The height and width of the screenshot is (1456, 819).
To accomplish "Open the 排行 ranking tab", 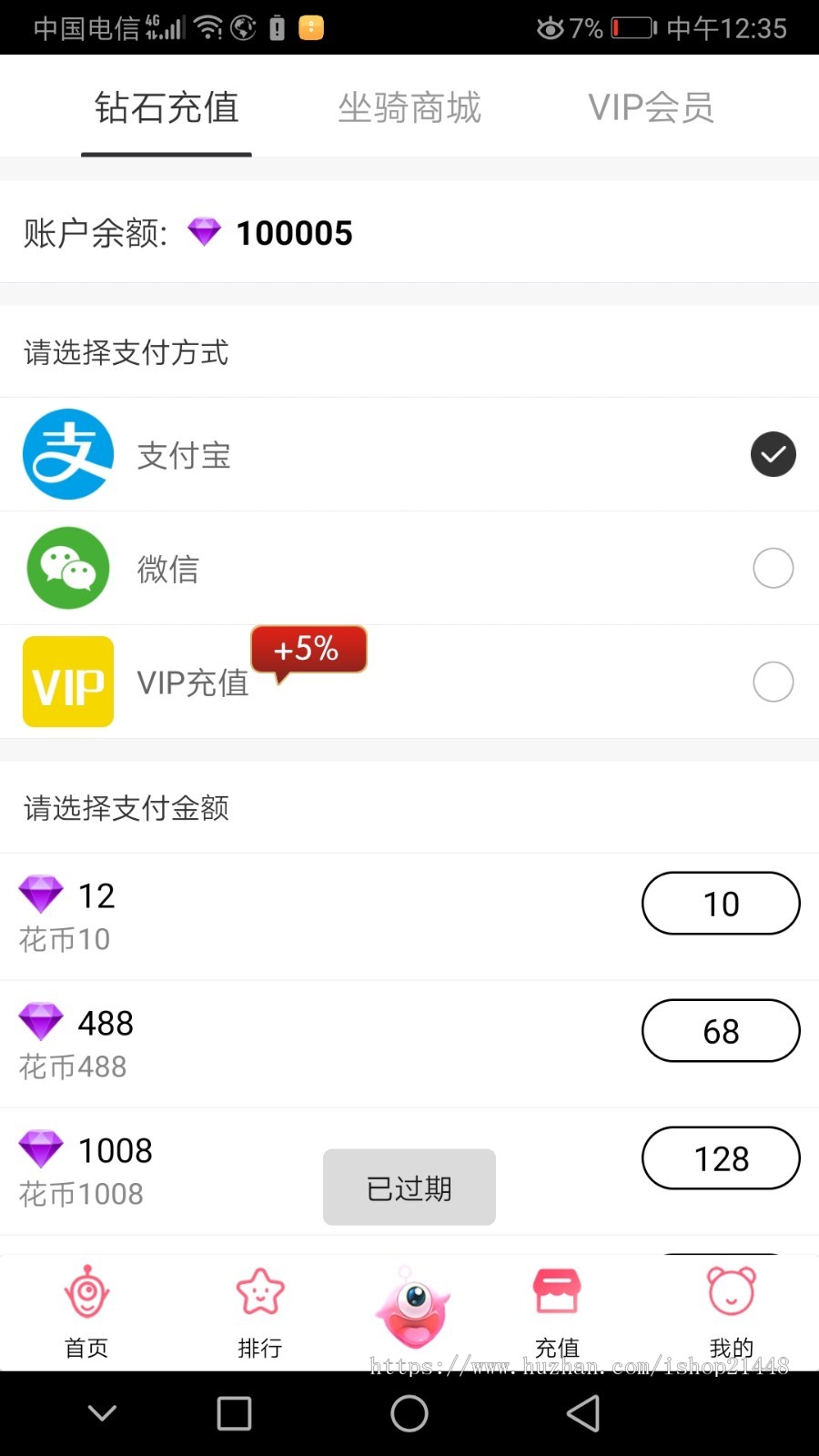I will coord(260,1311).
